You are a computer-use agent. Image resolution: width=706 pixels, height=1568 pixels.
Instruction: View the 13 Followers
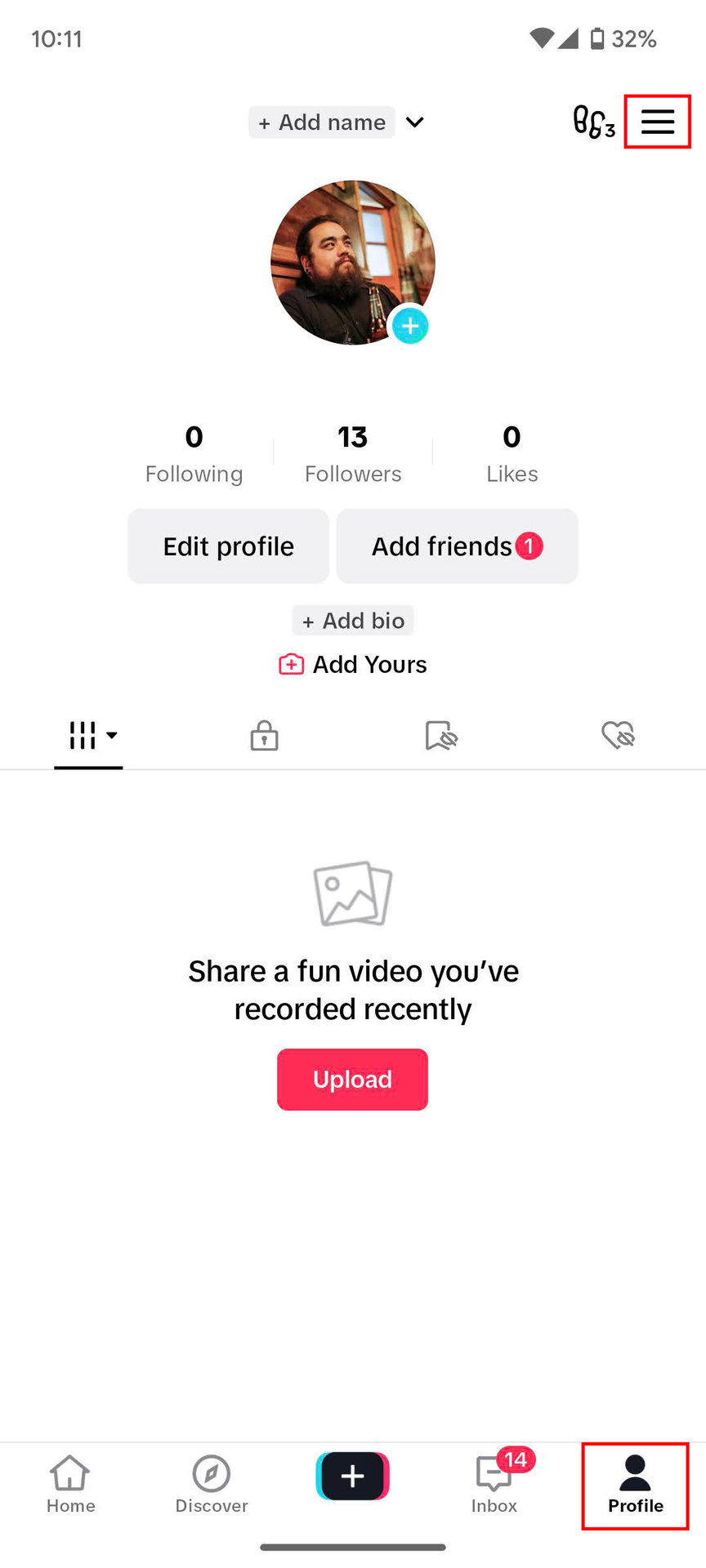353,453
